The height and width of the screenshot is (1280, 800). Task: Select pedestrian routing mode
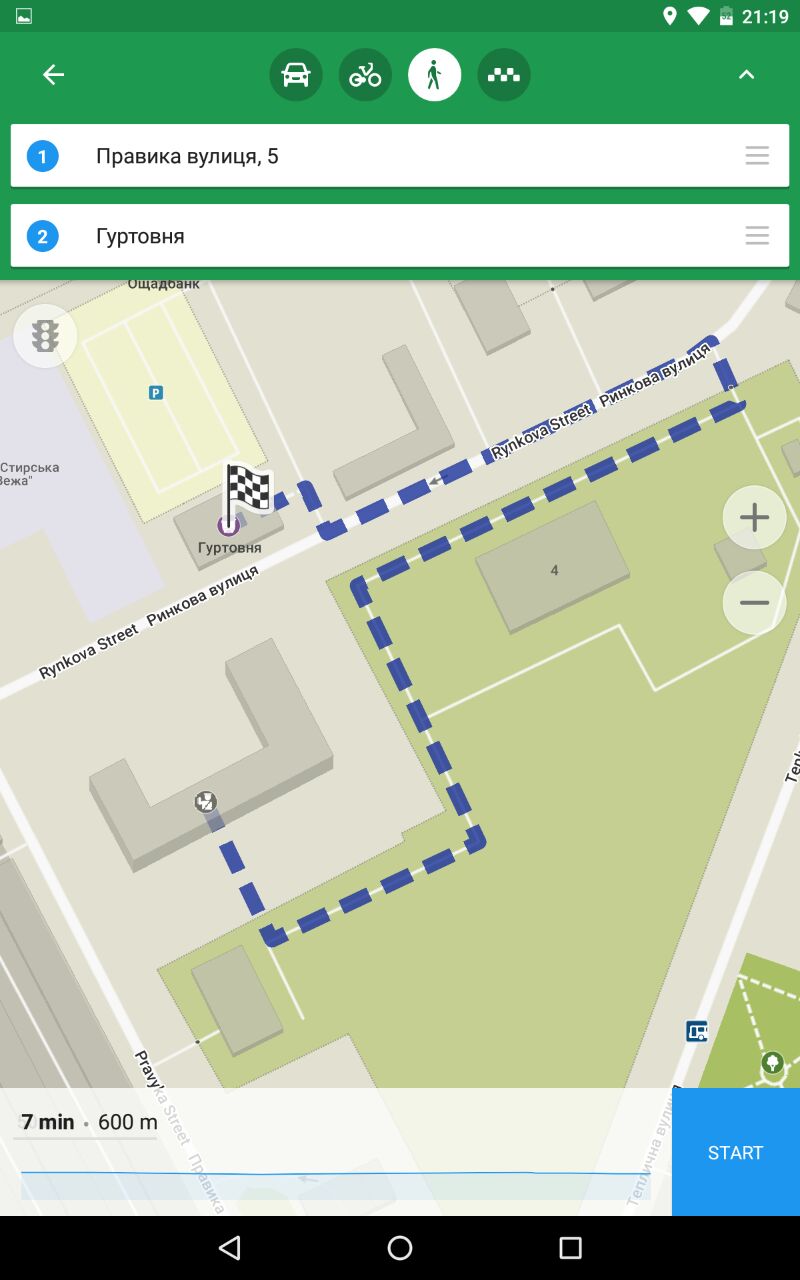coord(434,75)
